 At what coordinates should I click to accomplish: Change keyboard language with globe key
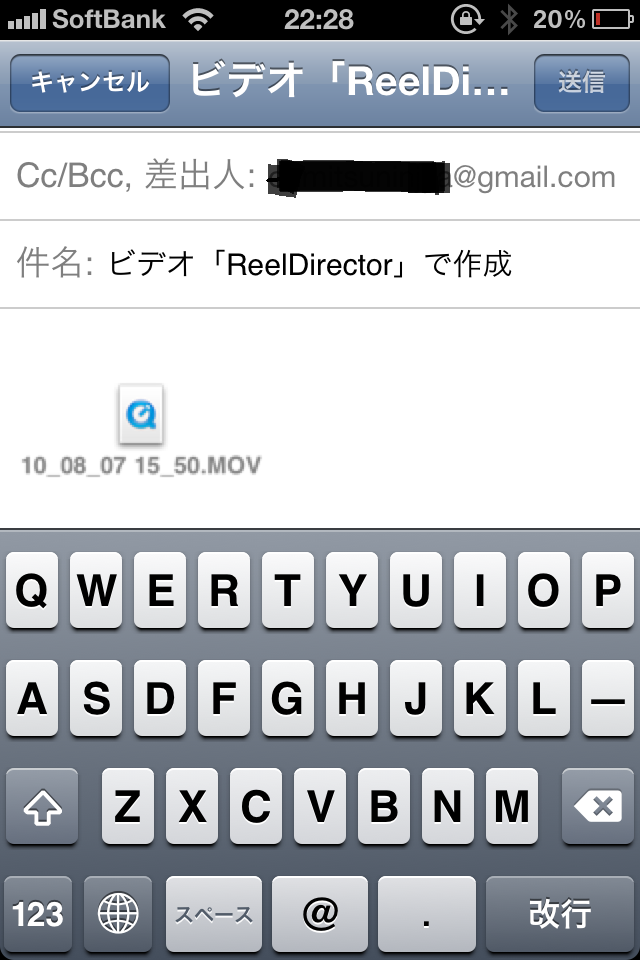tap(118, 913)
